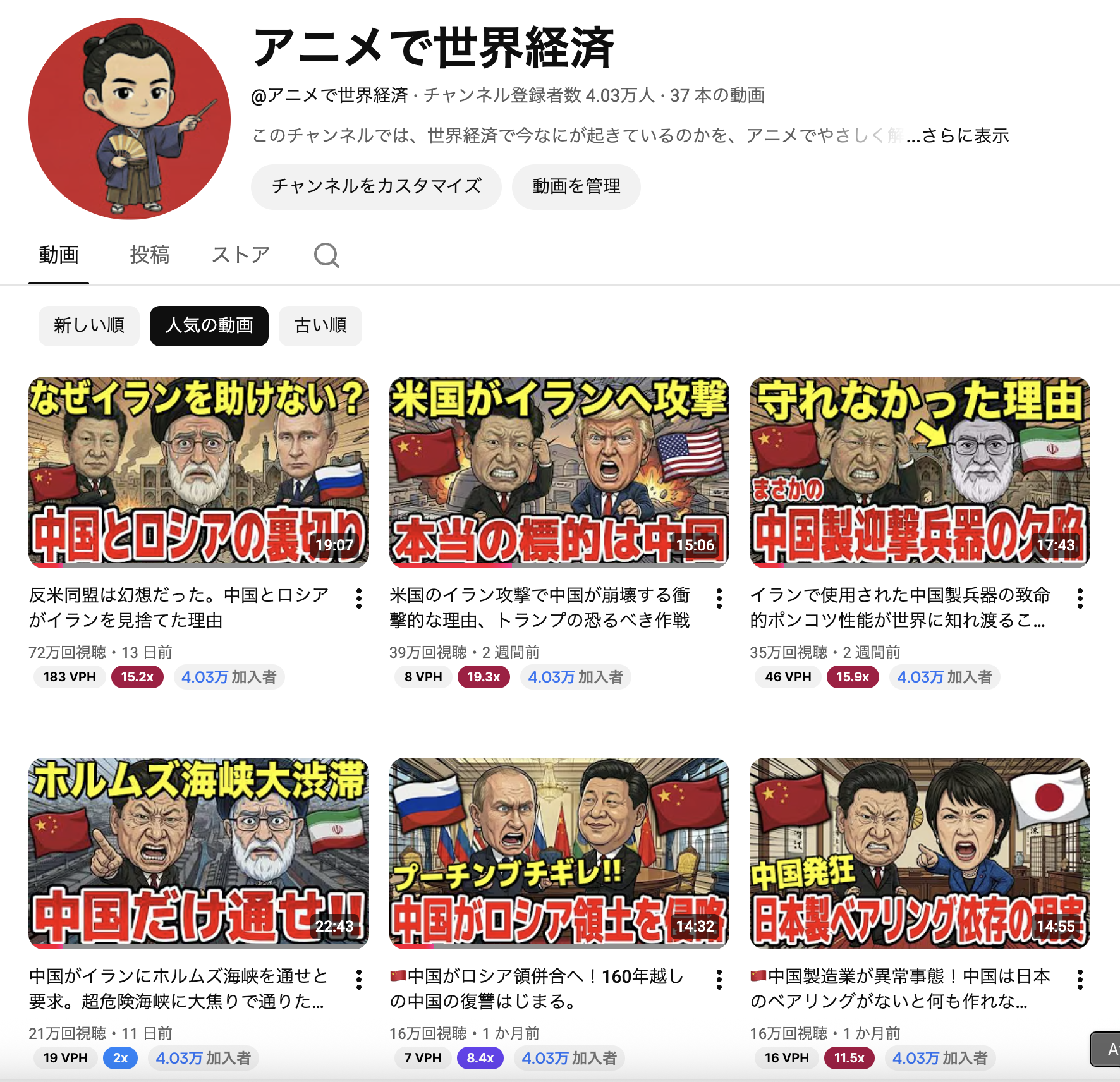Select the 人気の動画 sort chip

point(209,325)
